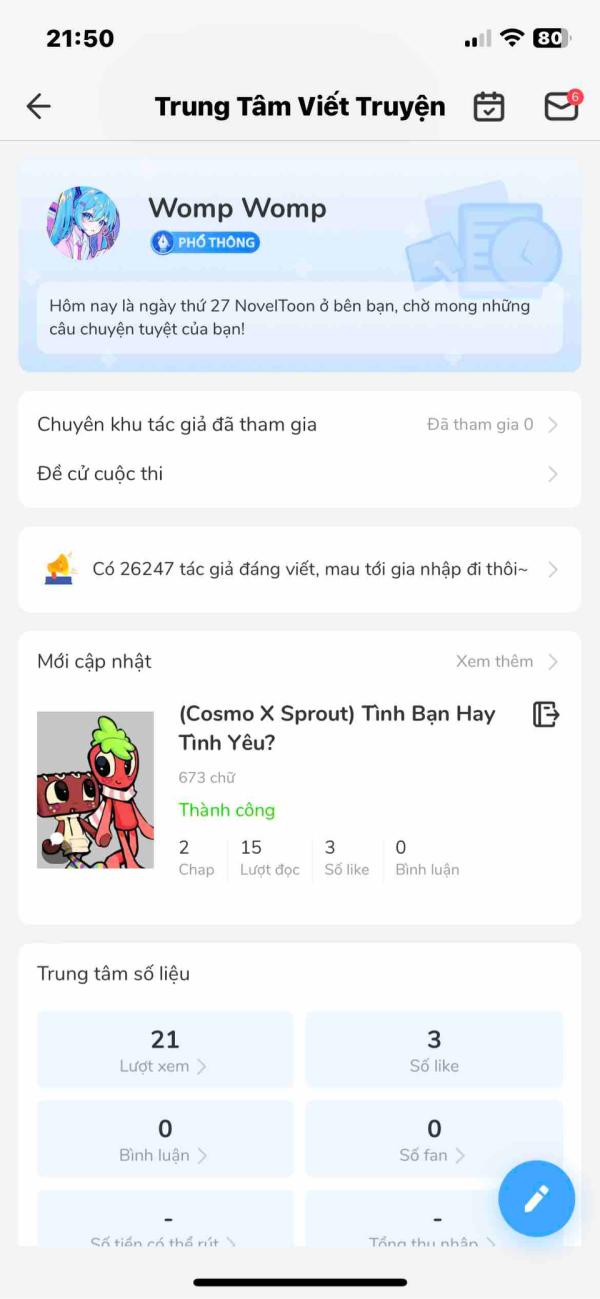
Task: Open Bình luận statistics tile
Action: pyautogui.click(x=165, y=1138)
